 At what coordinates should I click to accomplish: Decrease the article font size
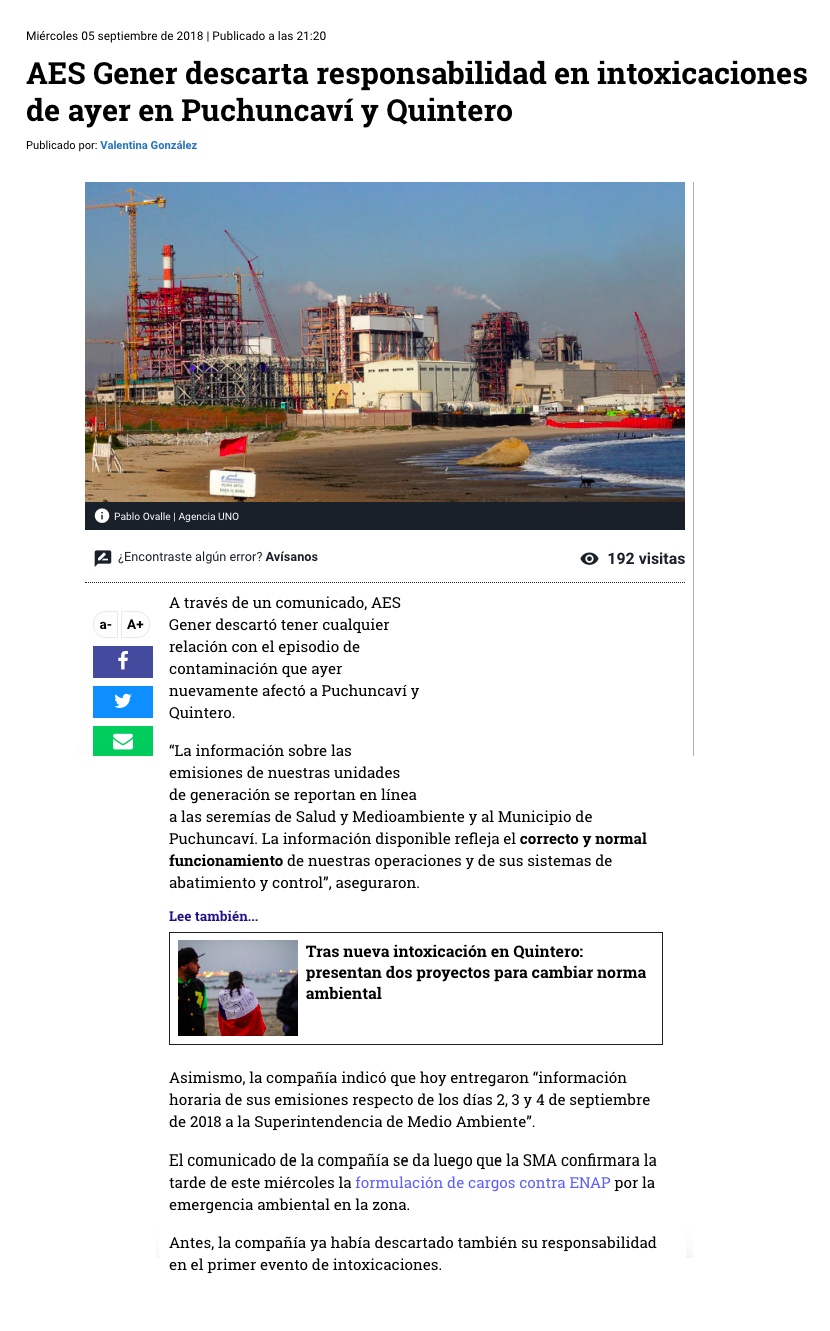tap(105, 625)
